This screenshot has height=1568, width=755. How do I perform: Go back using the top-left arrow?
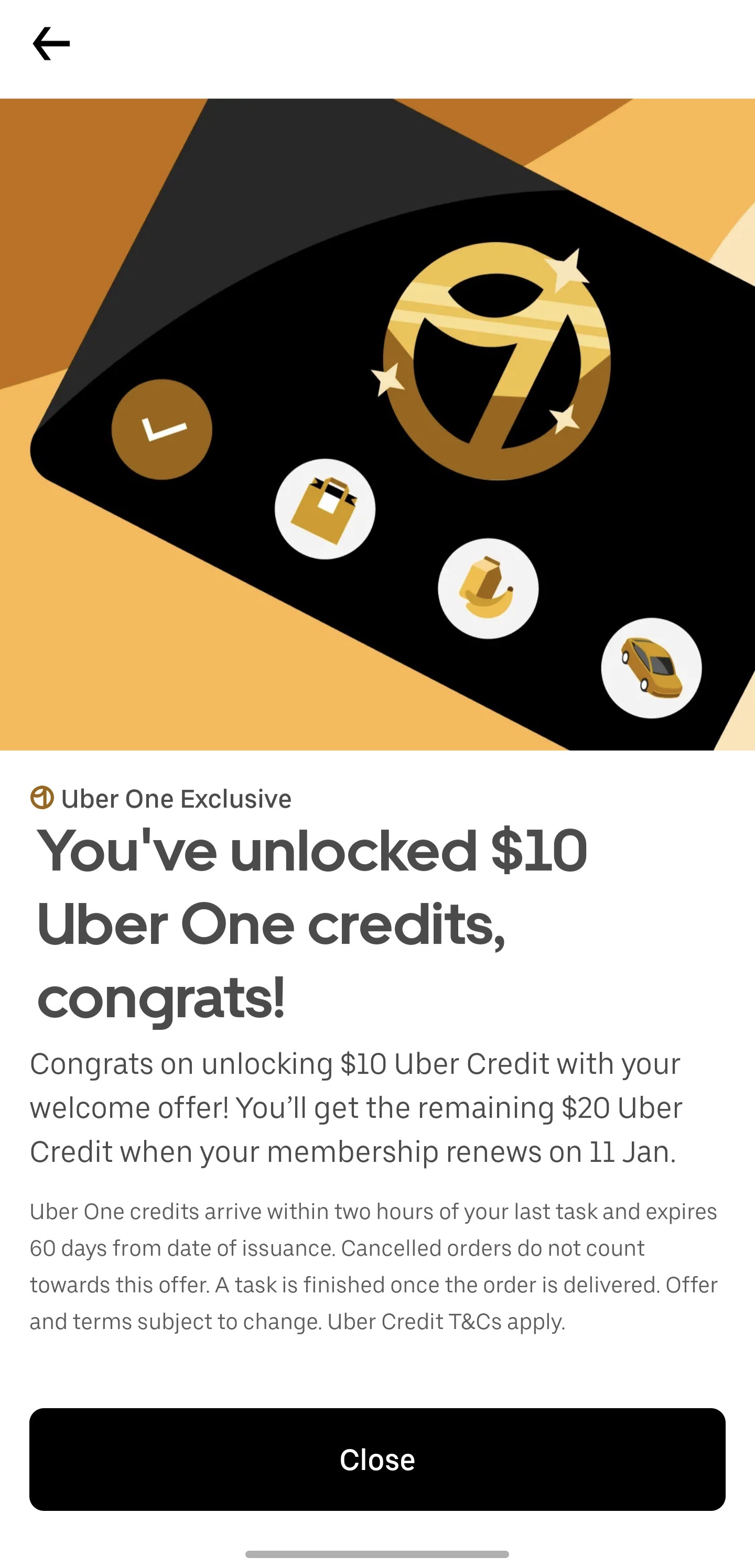pyautogui.click(x=51, y=44)
